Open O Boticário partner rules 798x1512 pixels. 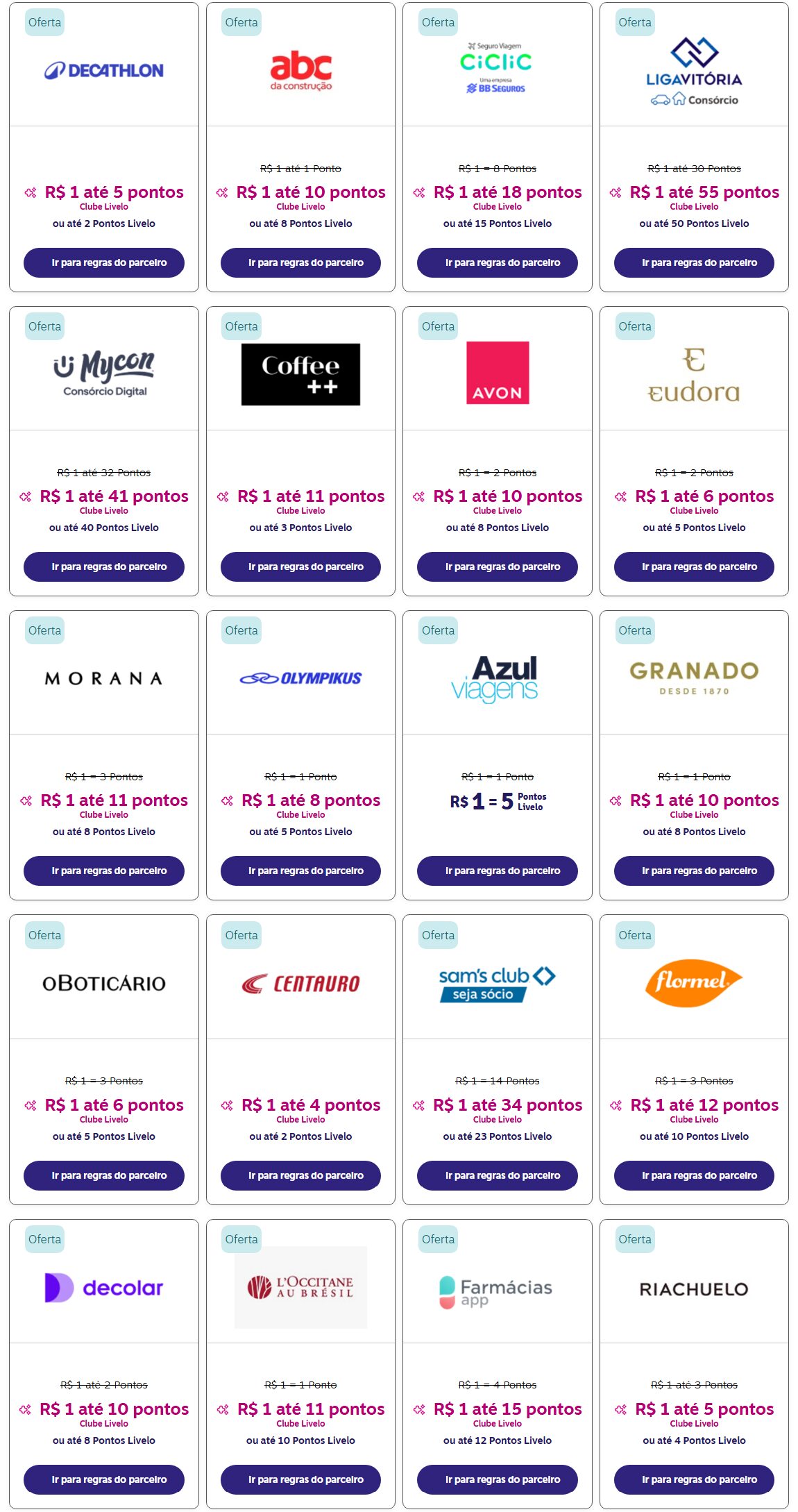(104, 1175)
